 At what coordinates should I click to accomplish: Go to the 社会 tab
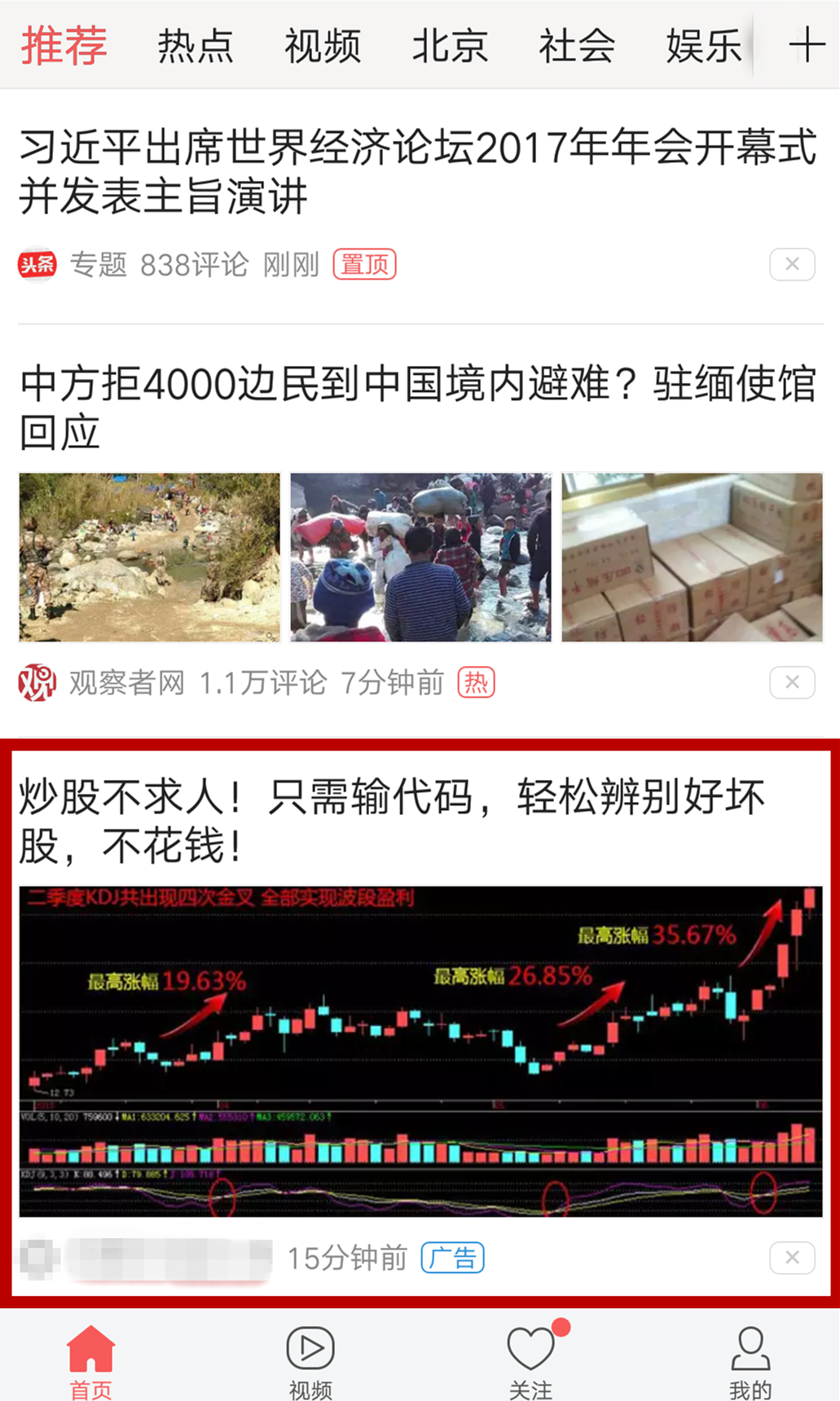coord(577,45)
